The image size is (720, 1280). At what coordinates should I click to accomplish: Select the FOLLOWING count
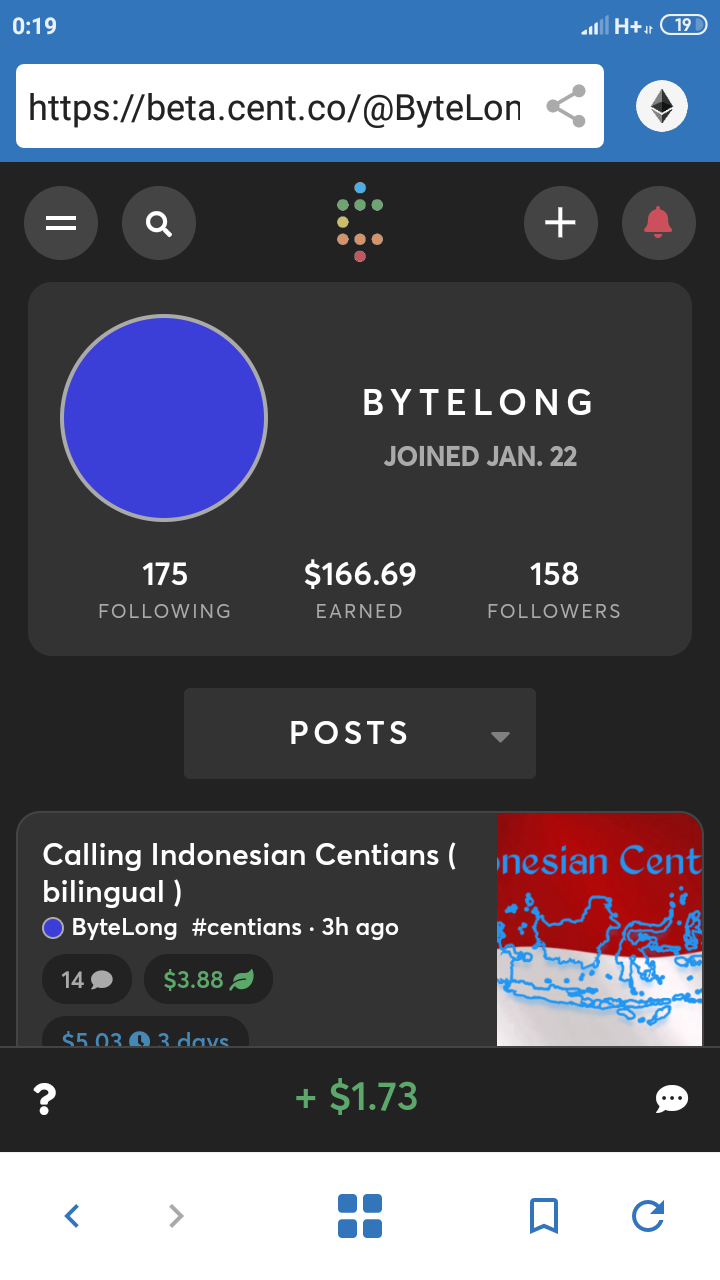click(165, 588)
